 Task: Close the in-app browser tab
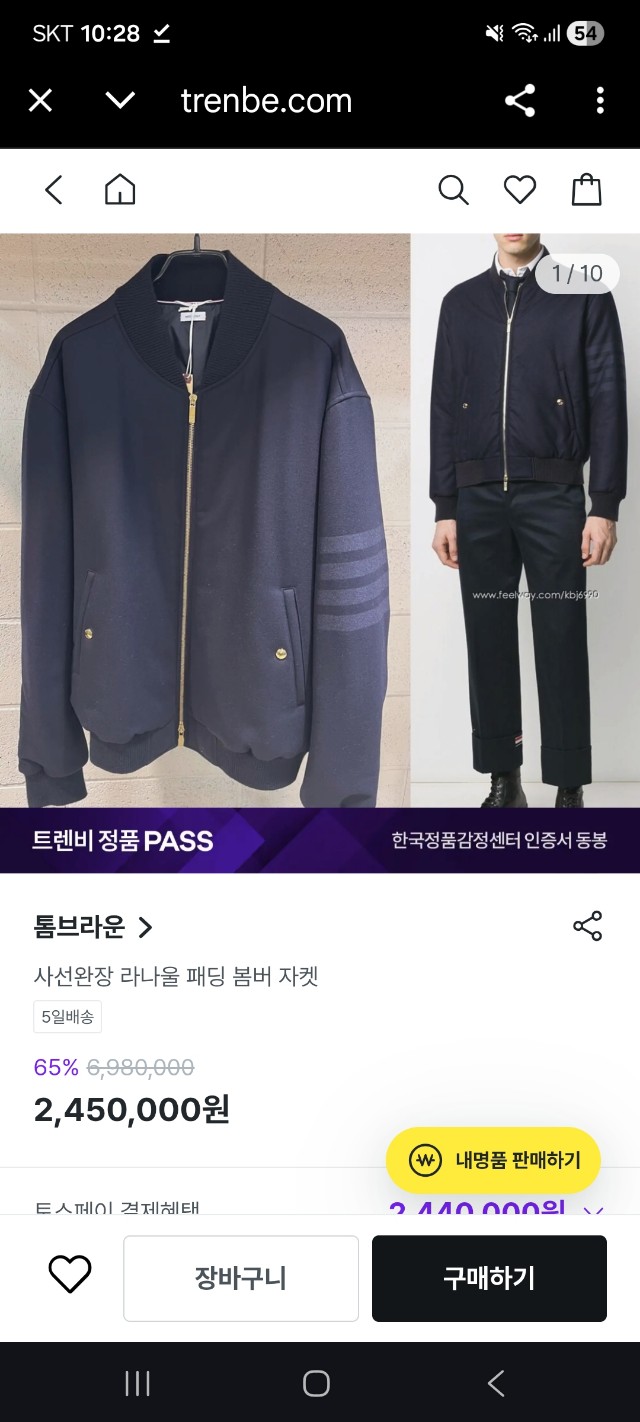tap(40, 100)
